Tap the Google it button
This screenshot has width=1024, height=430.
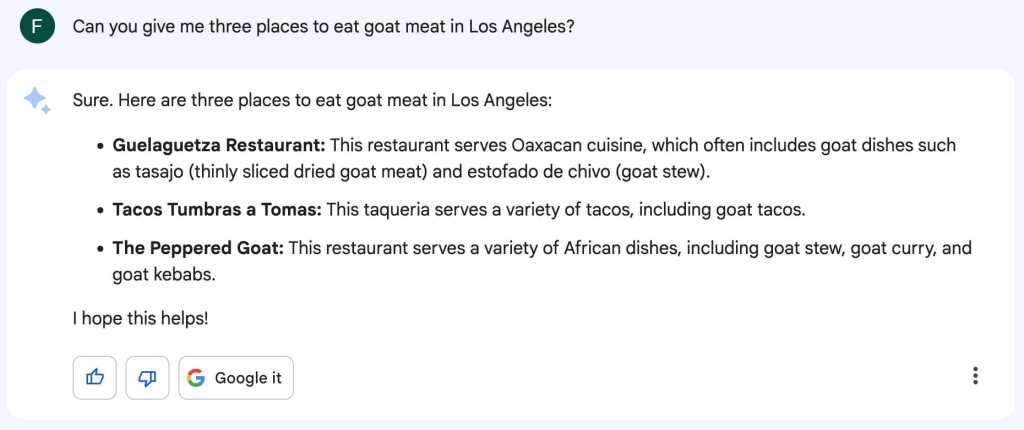coord(236,378)
